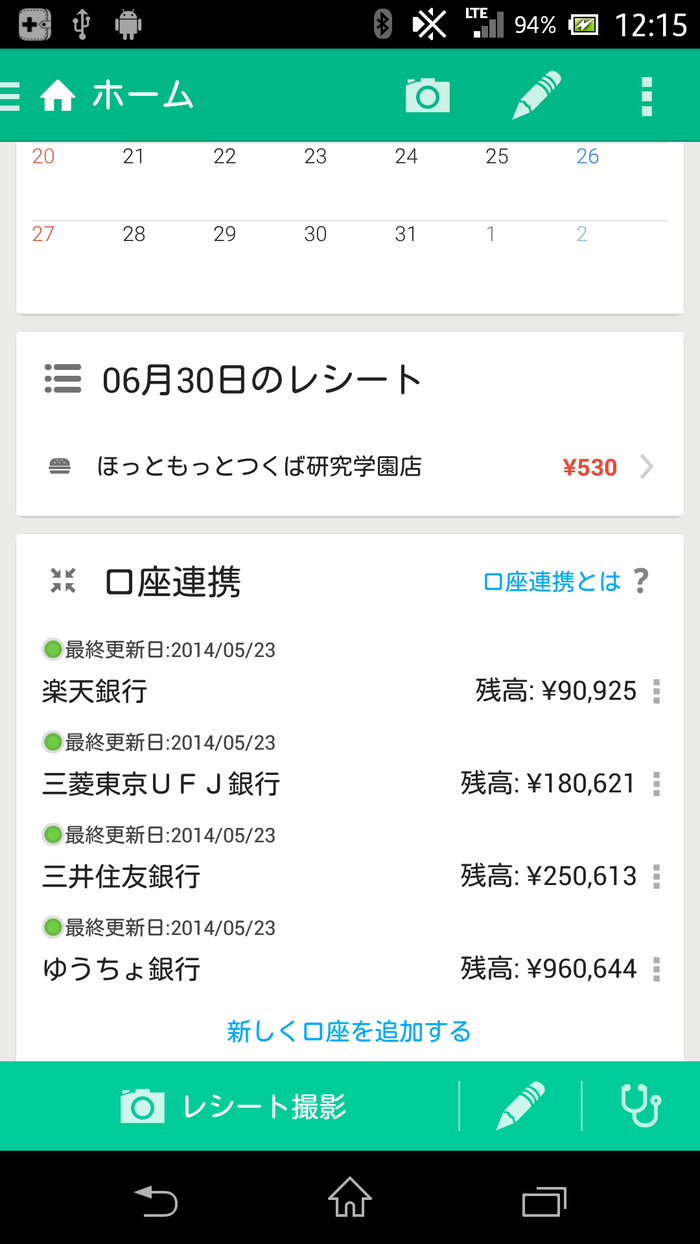Open the 口座連携とは help link
Screen dimensions: 700x1244
(565, 581)
